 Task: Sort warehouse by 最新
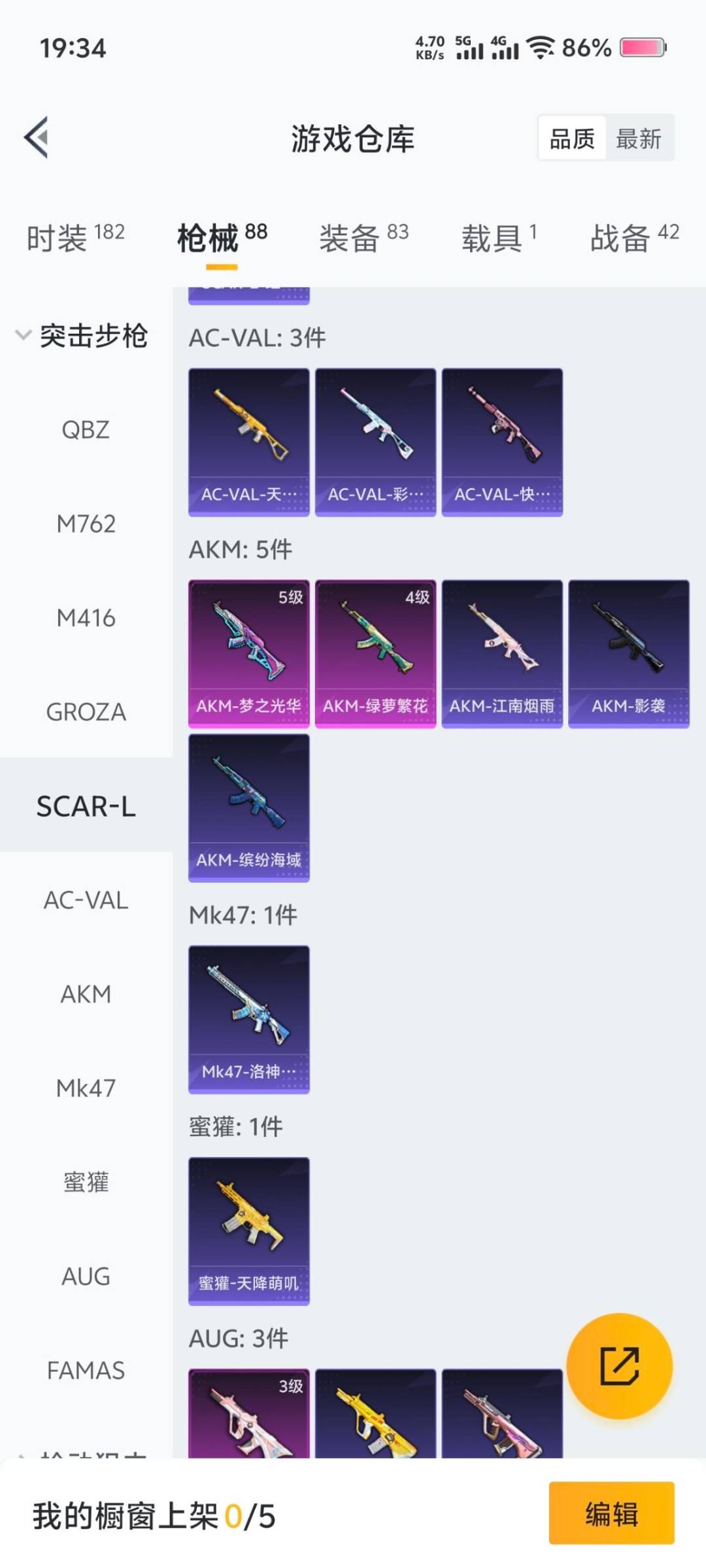639,139
